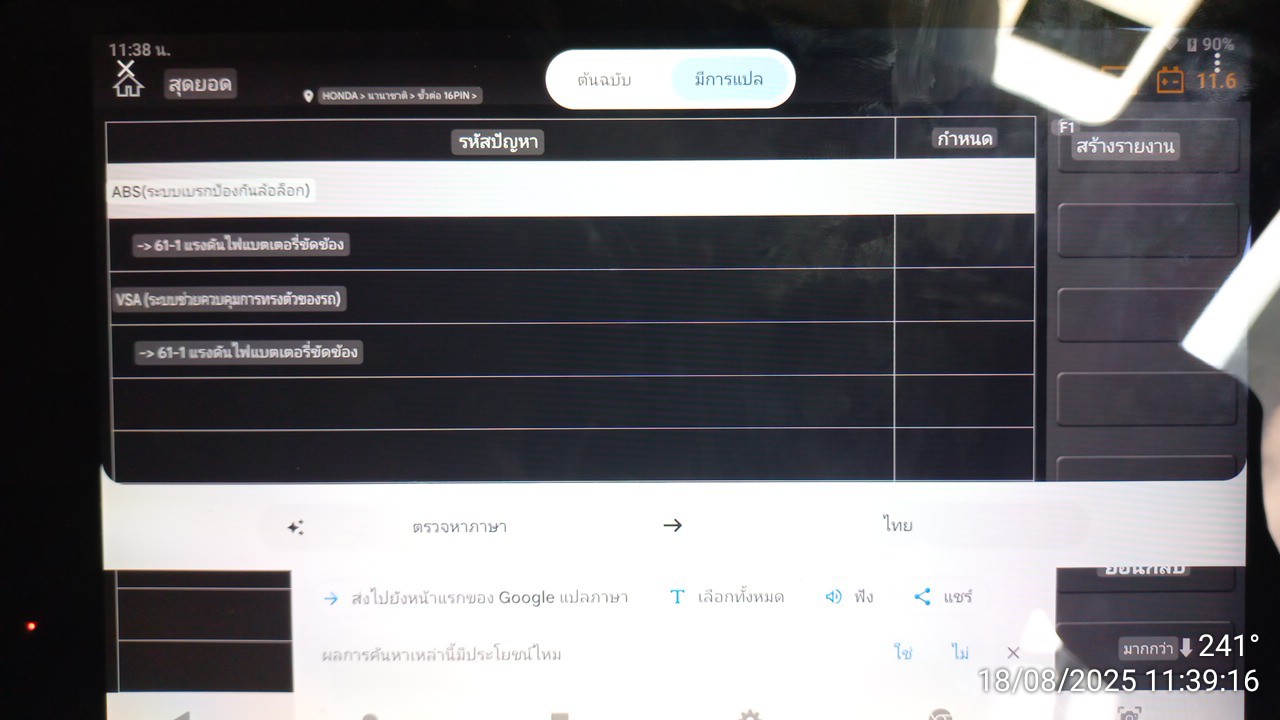
Task: Tap the สร้างรายงาน create report button
Action: [x=1126, y=147]
